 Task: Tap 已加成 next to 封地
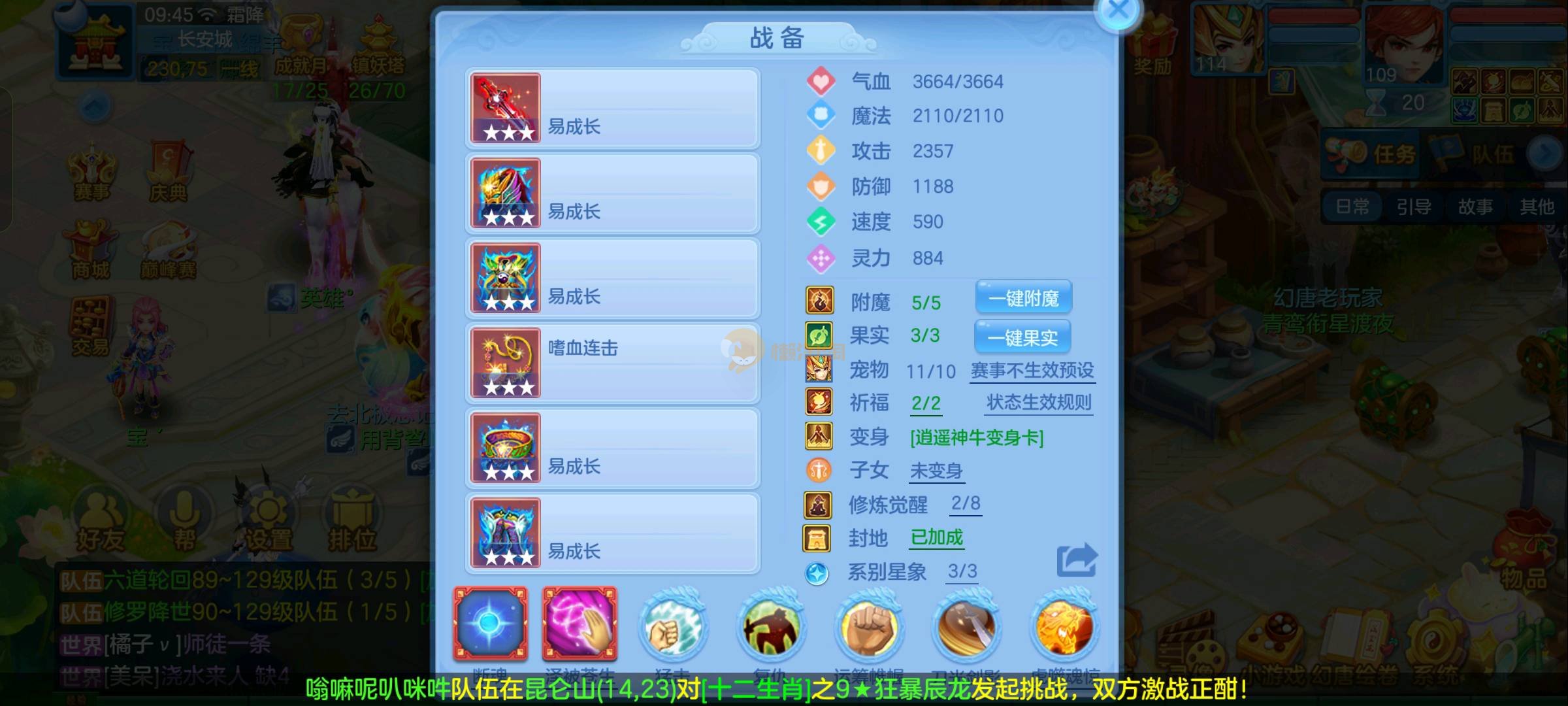[937, 537]
